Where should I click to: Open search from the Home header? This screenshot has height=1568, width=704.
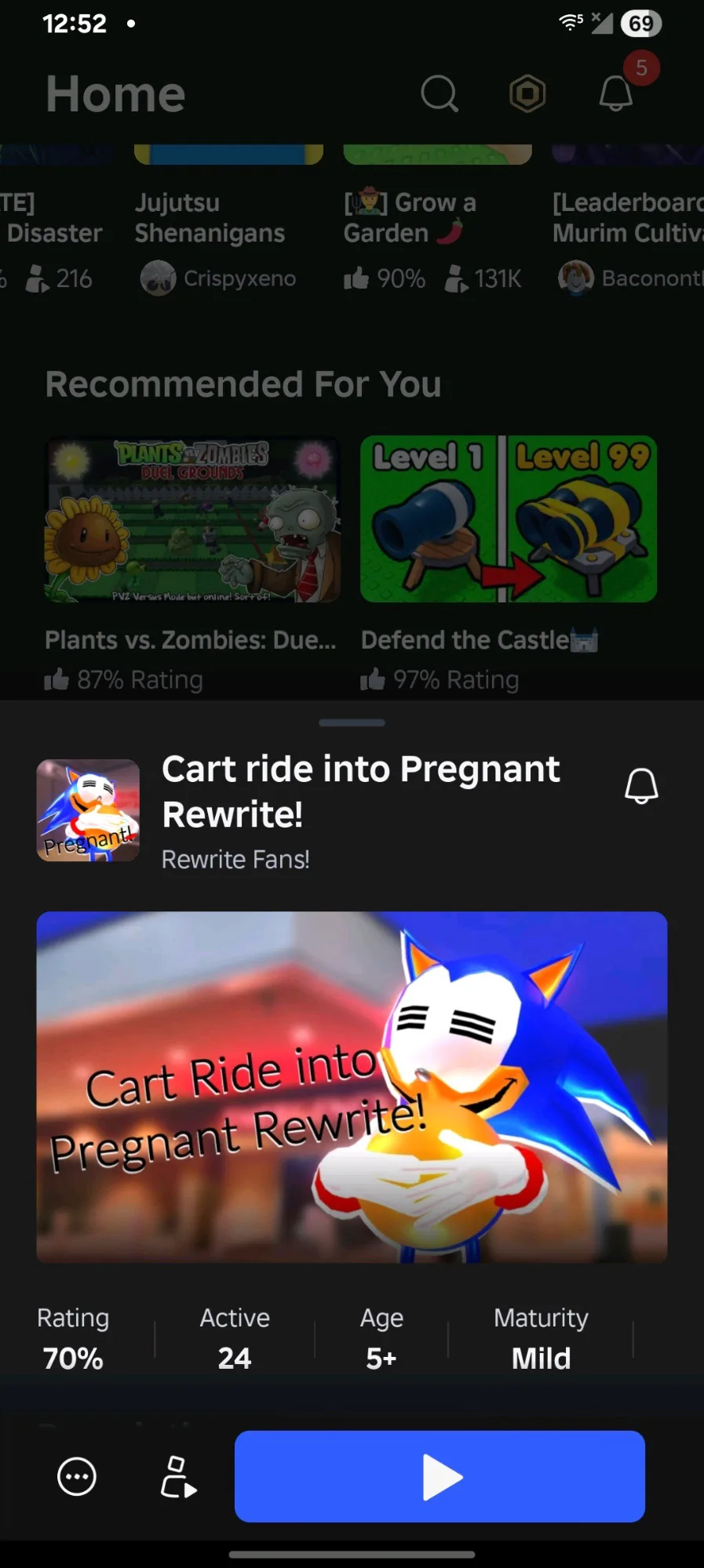[439, 94]
